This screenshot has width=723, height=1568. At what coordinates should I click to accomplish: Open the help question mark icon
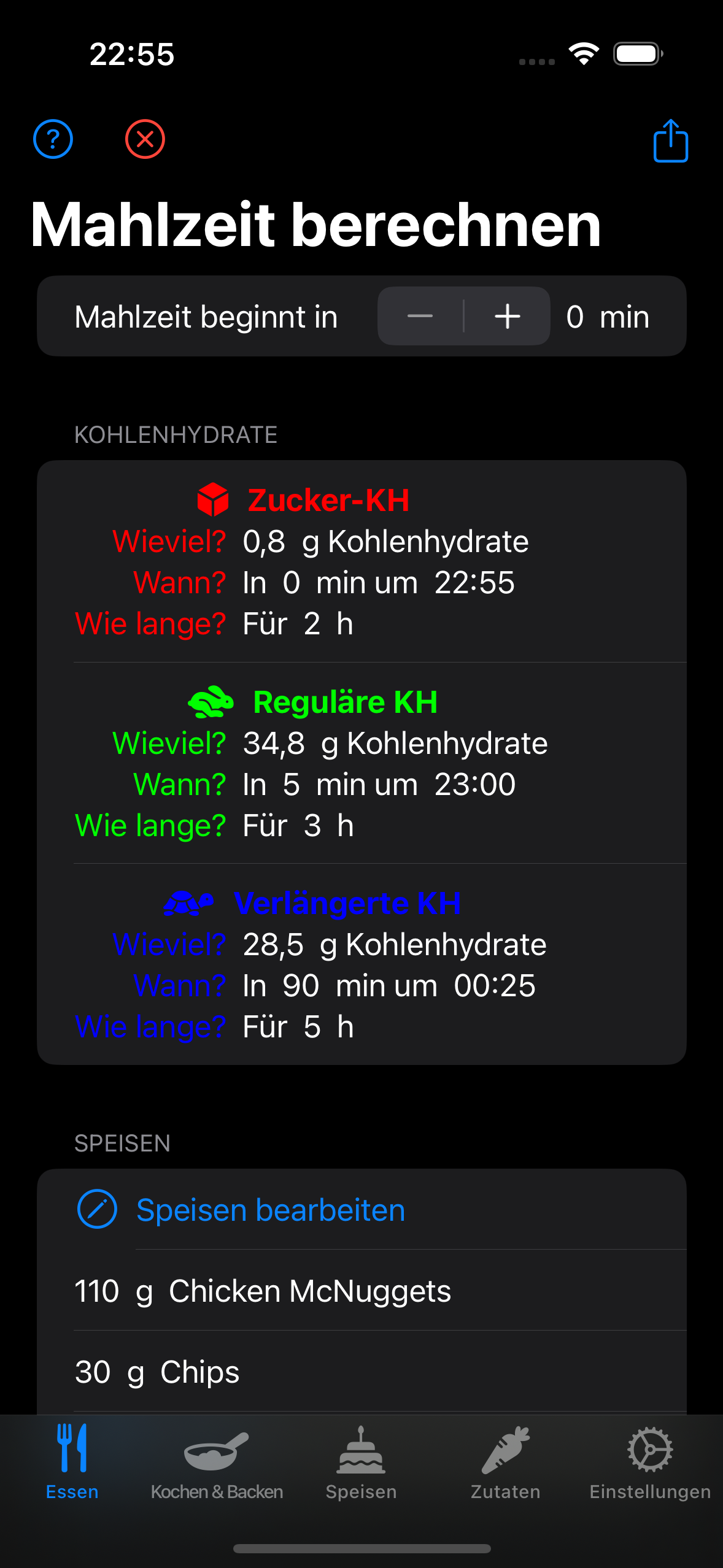coord(53,139)
